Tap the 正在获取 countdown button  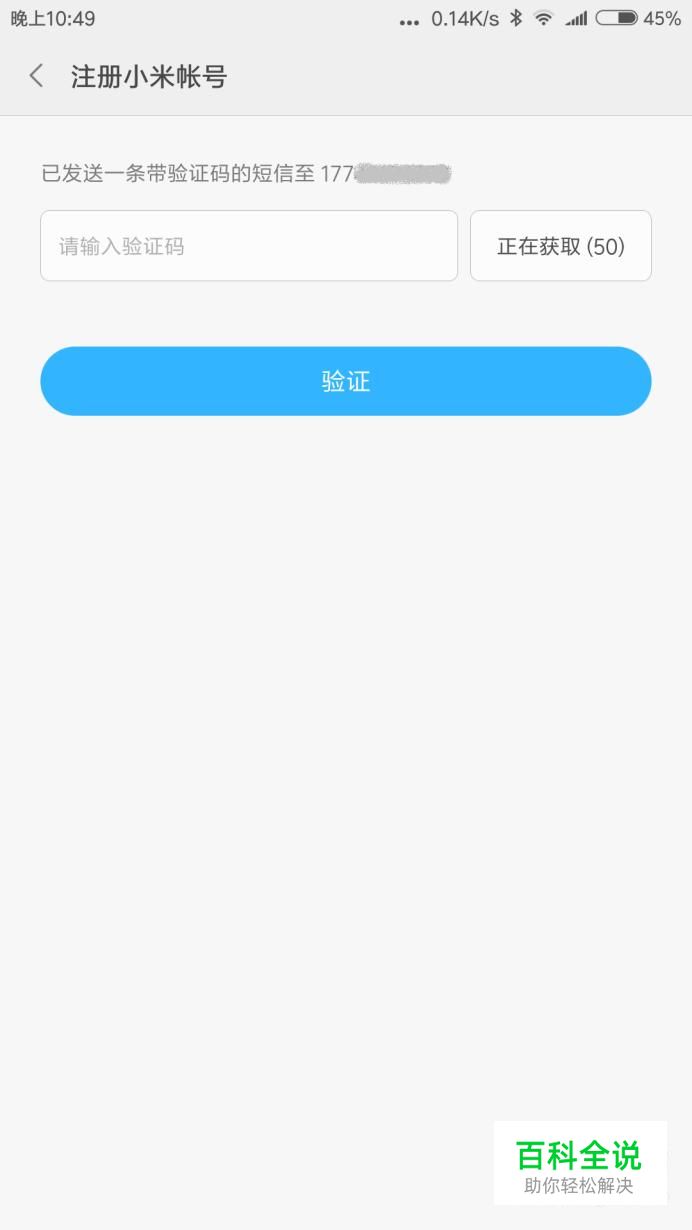tap(561, 246)
